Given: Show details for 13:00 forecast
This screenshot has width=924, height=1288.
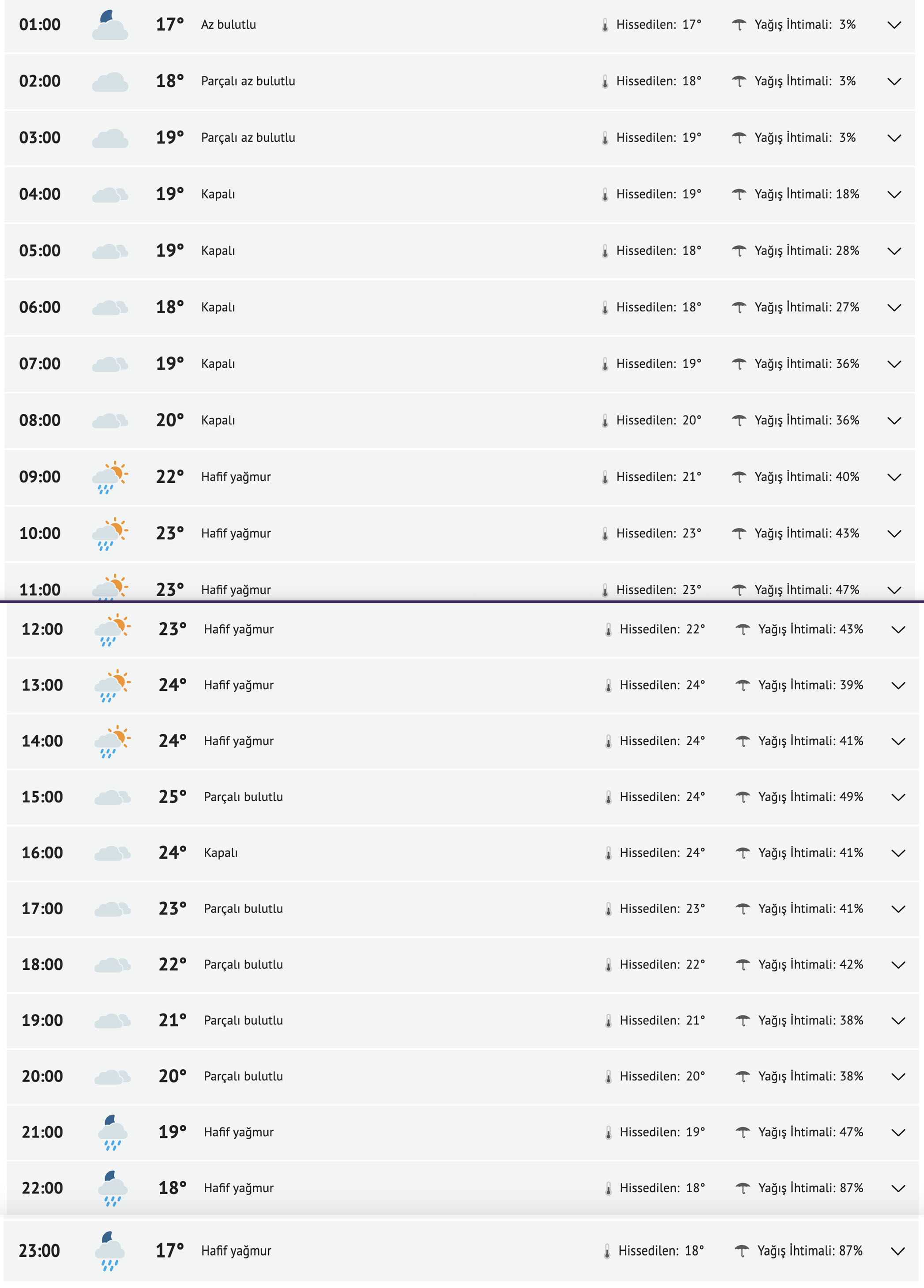Looking at the screenshot, I should [x=898, y=685].
